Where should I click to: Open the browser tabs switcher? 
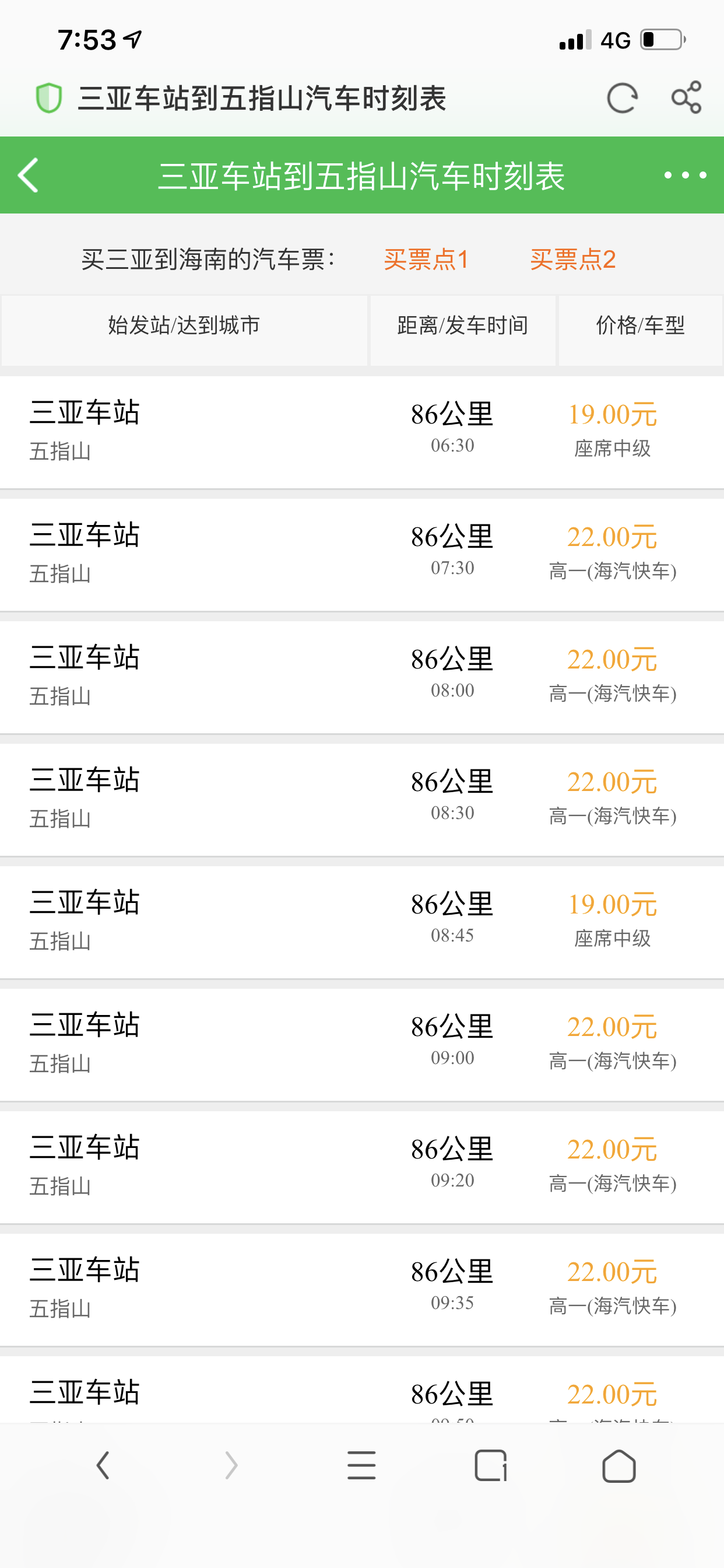[x=490, y=1465]
